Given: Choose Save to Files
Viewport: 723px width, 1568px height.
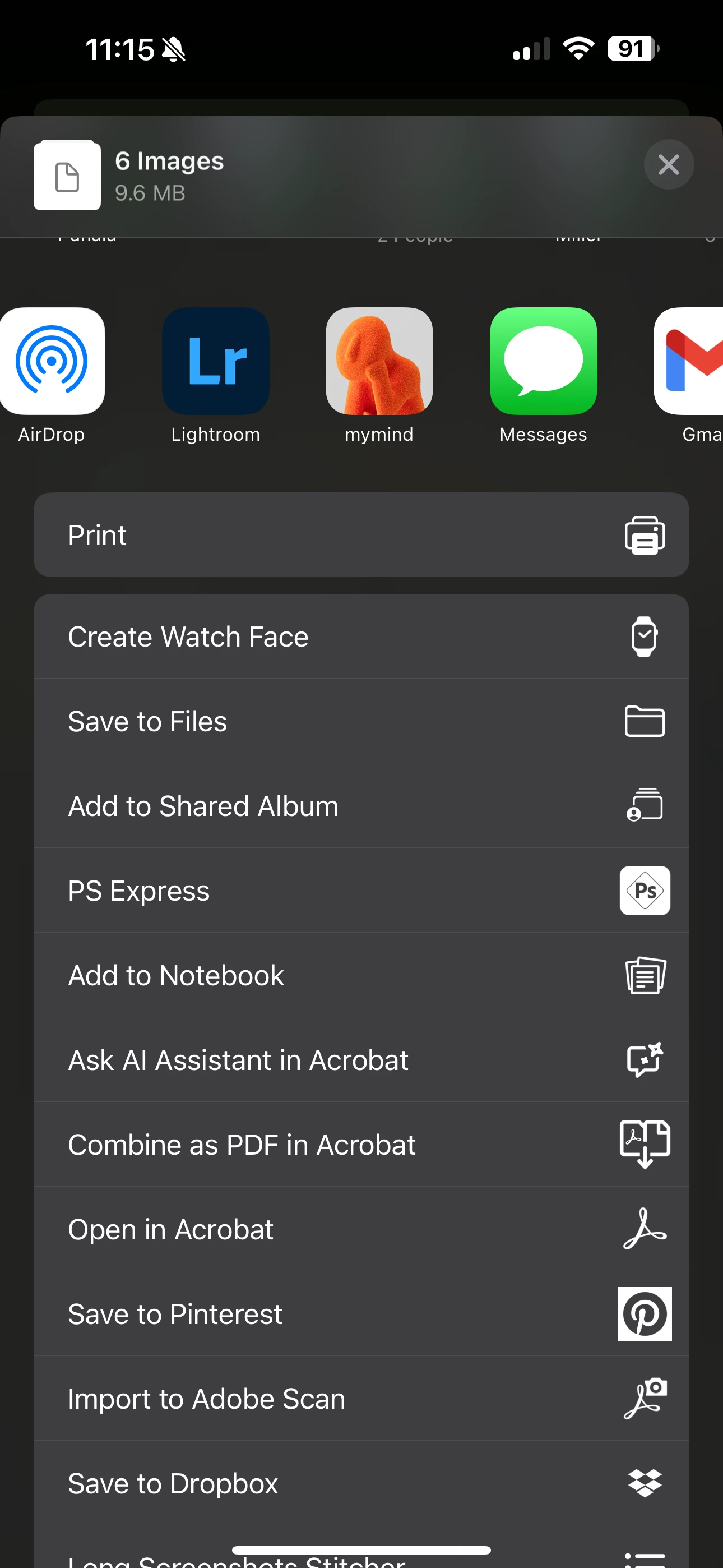Looking at the screenshot, I should (361, 721).
